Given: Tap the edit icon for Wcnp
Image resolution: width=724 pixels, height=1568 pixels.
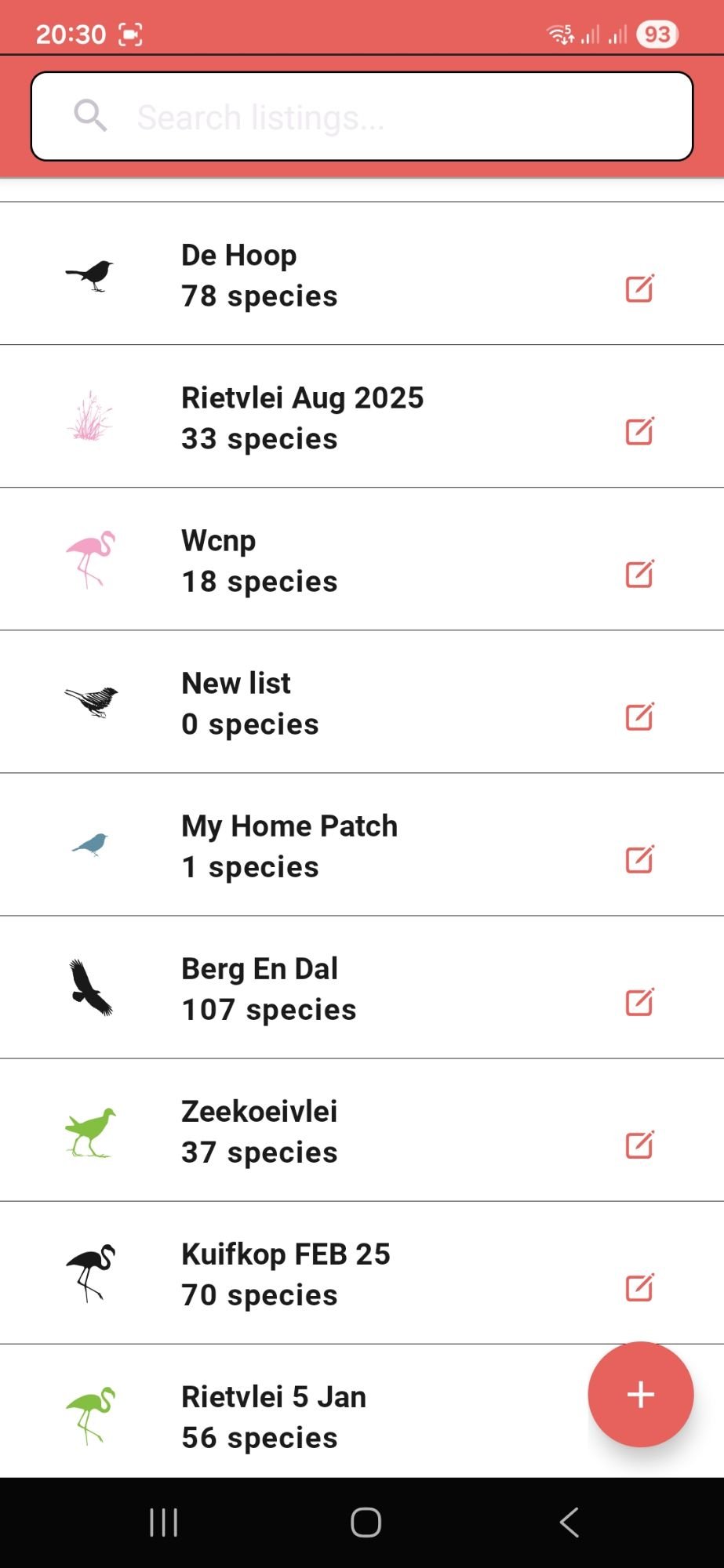Looking at the screenshot, I should pyautogui.click(x=639, y=574).
